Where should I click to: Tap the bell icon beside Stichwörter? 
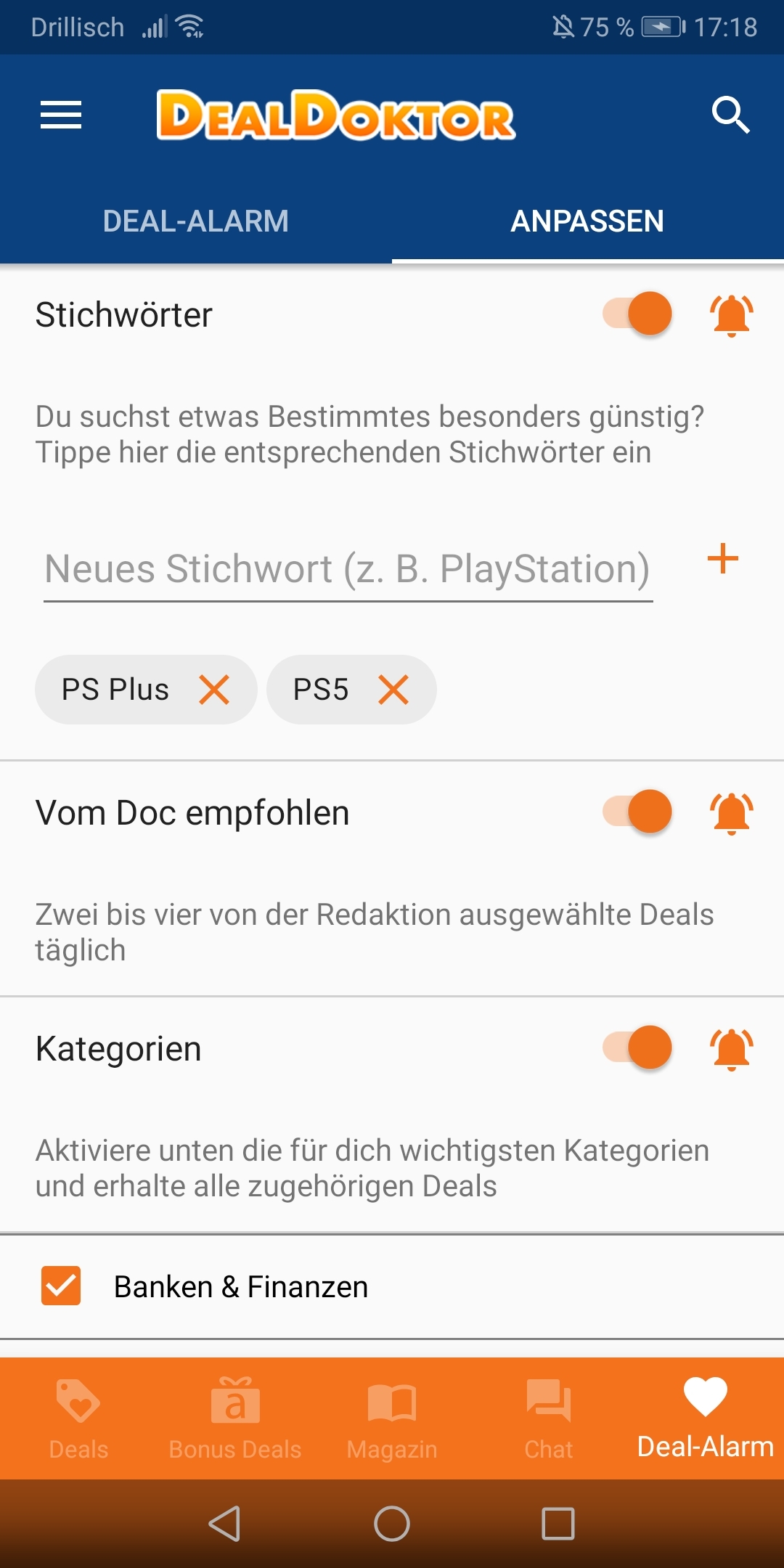[x=732, y=315]
